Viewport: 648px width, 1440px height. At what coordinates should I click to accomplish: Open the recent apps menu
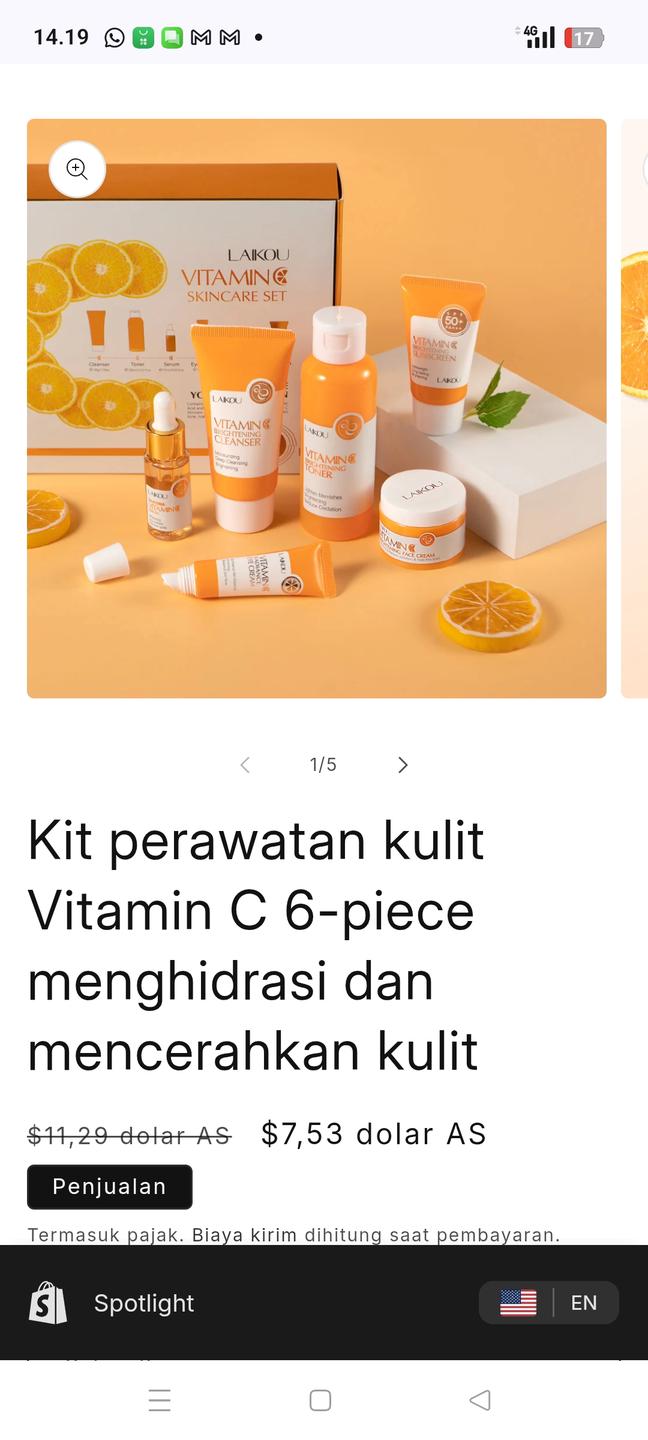click(160, 1400)
